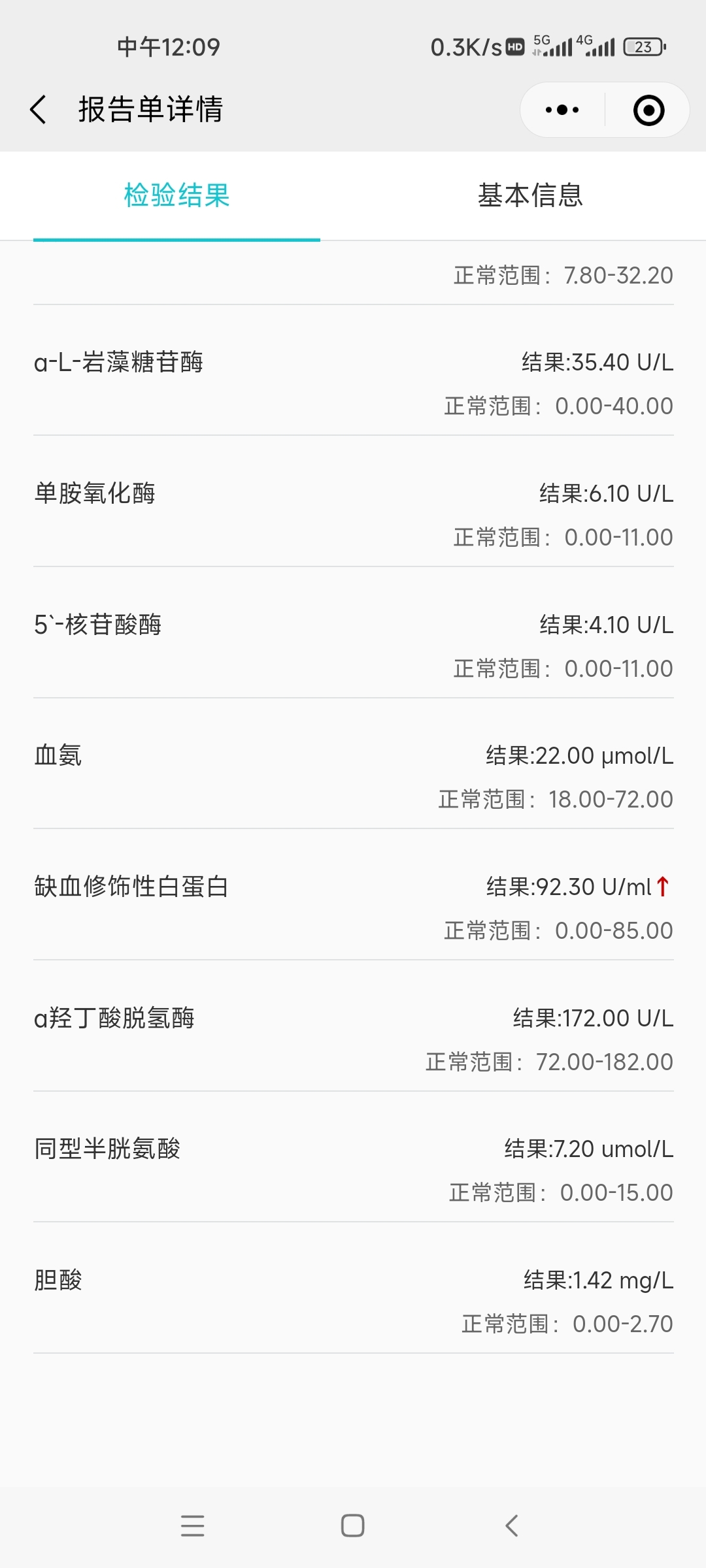Open recent apps from the navigation bar
The image size is (706, 1568).
pos(193,1526)
